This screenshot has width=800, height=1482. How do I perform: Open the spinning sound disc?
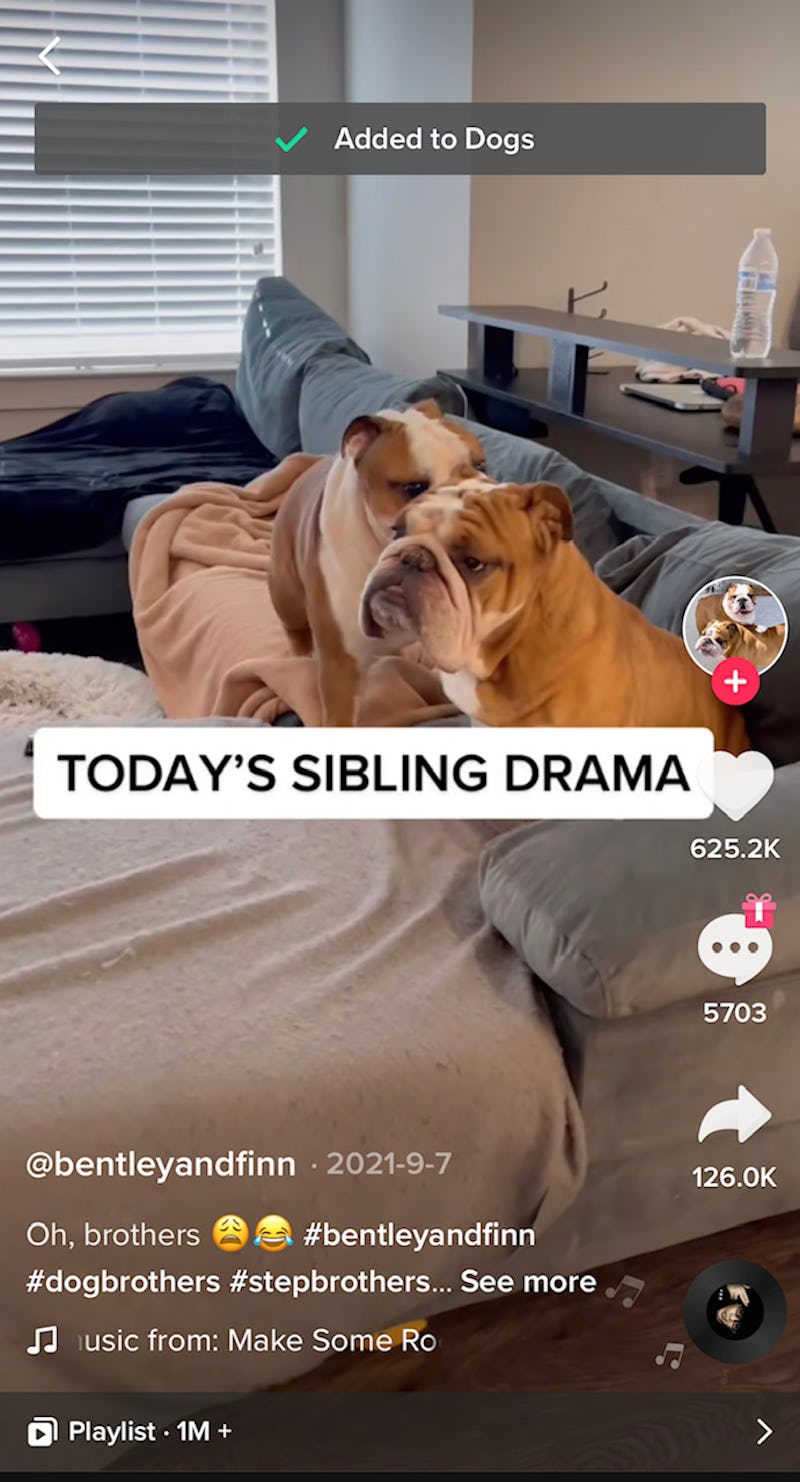tap(735, 1312)
